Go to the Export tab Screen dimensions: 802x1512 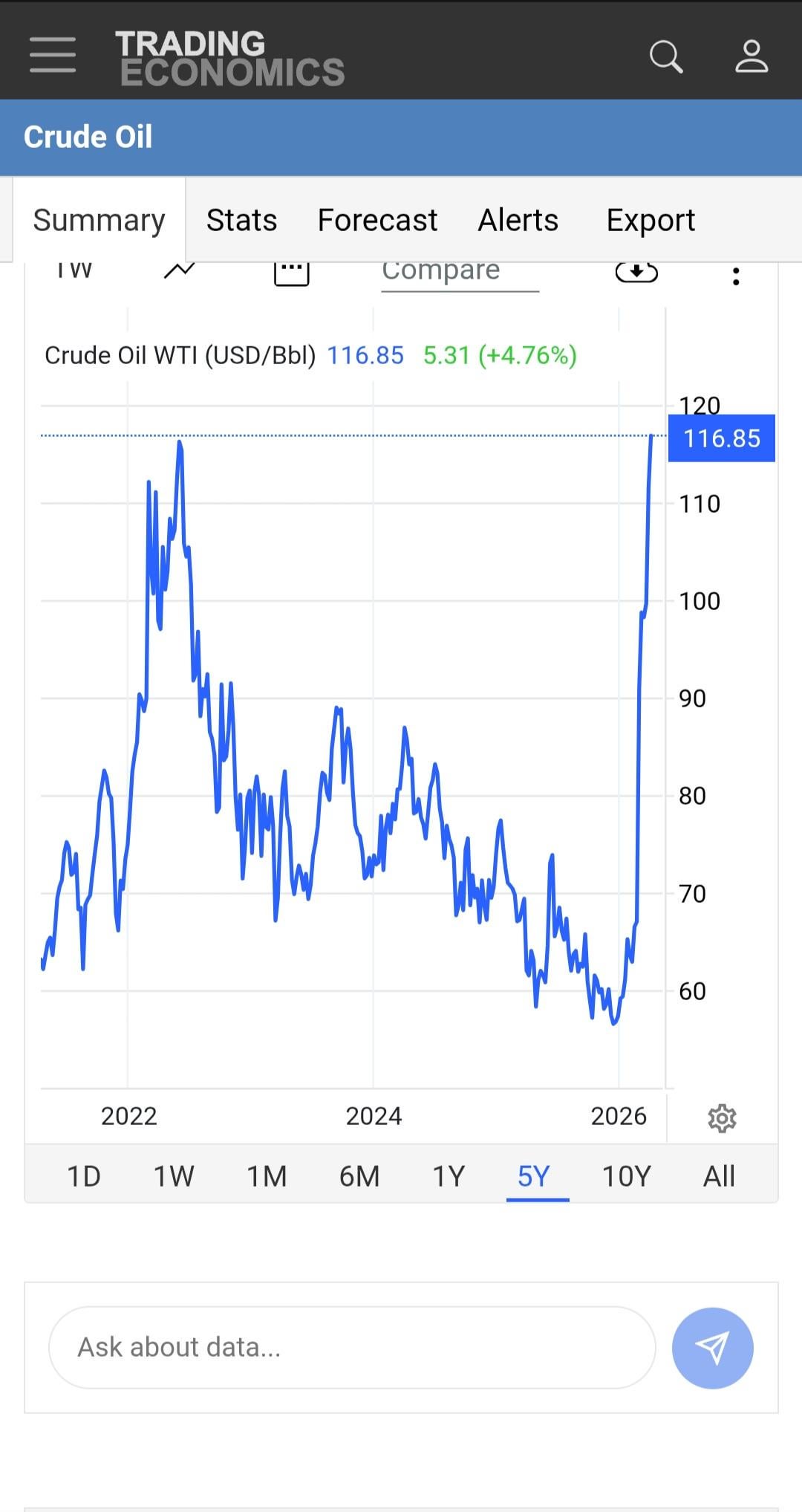coord(651,220)
